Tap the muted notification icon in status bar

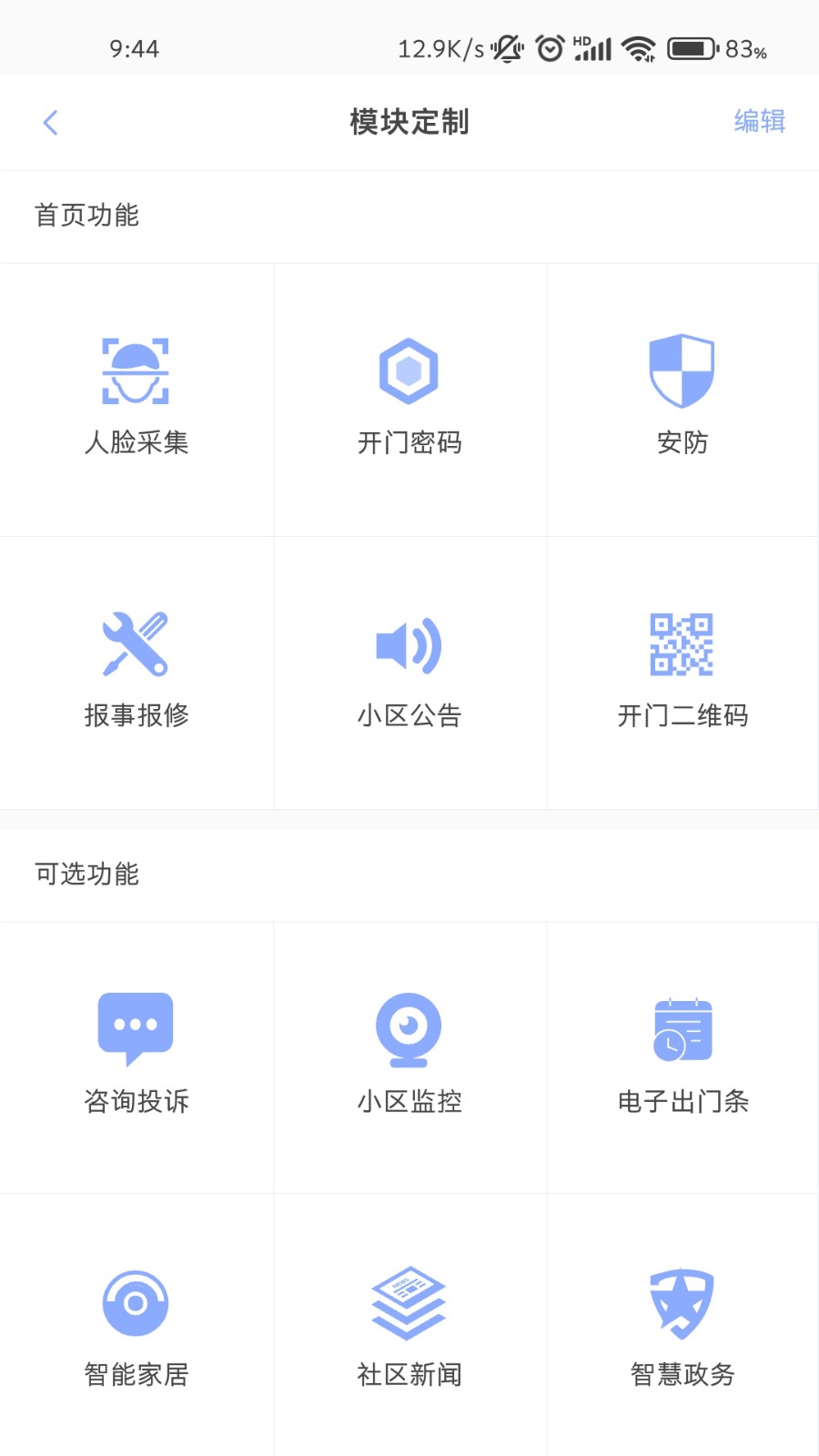(x=506, y=49)
